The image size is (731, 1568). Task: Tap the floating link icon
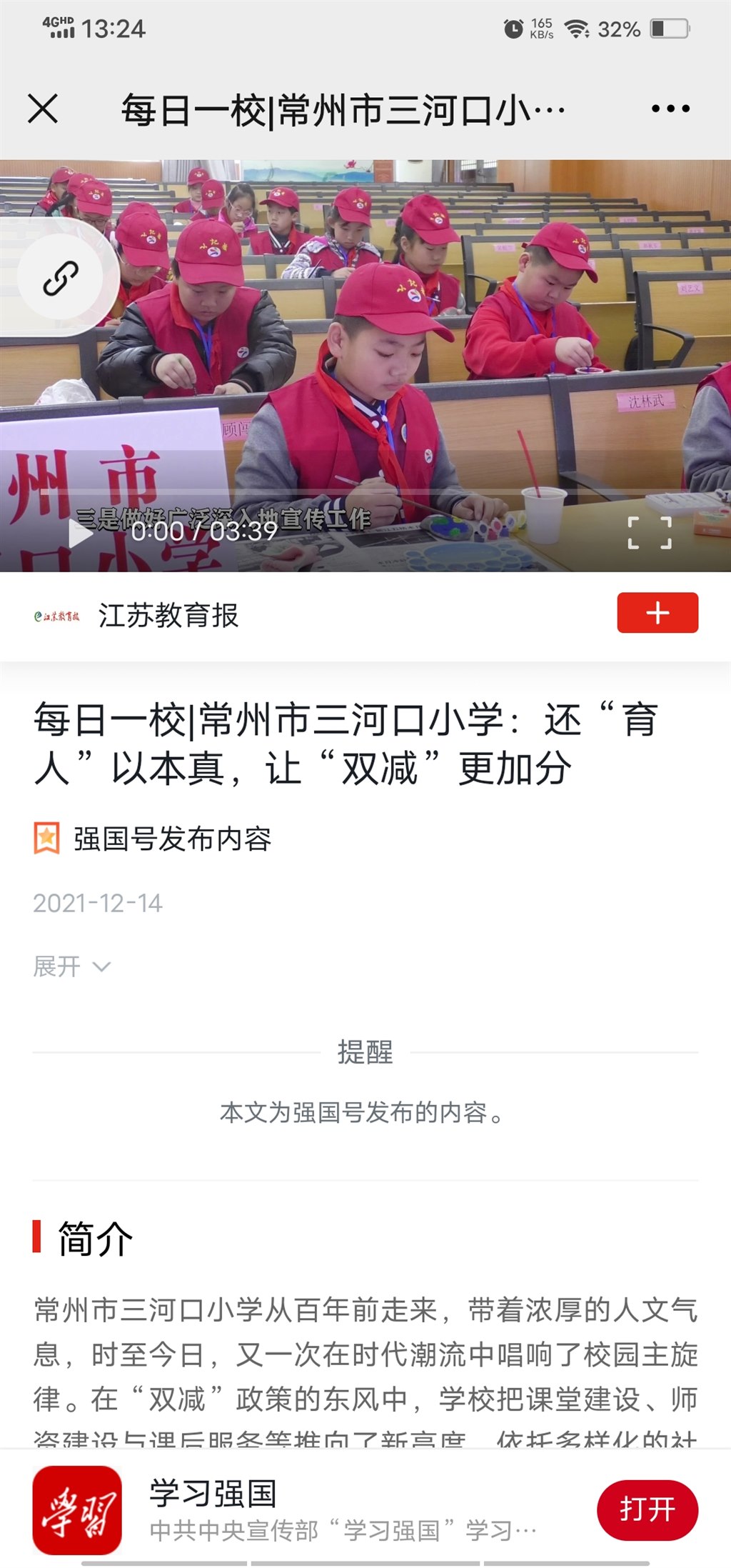click(61, 279)
